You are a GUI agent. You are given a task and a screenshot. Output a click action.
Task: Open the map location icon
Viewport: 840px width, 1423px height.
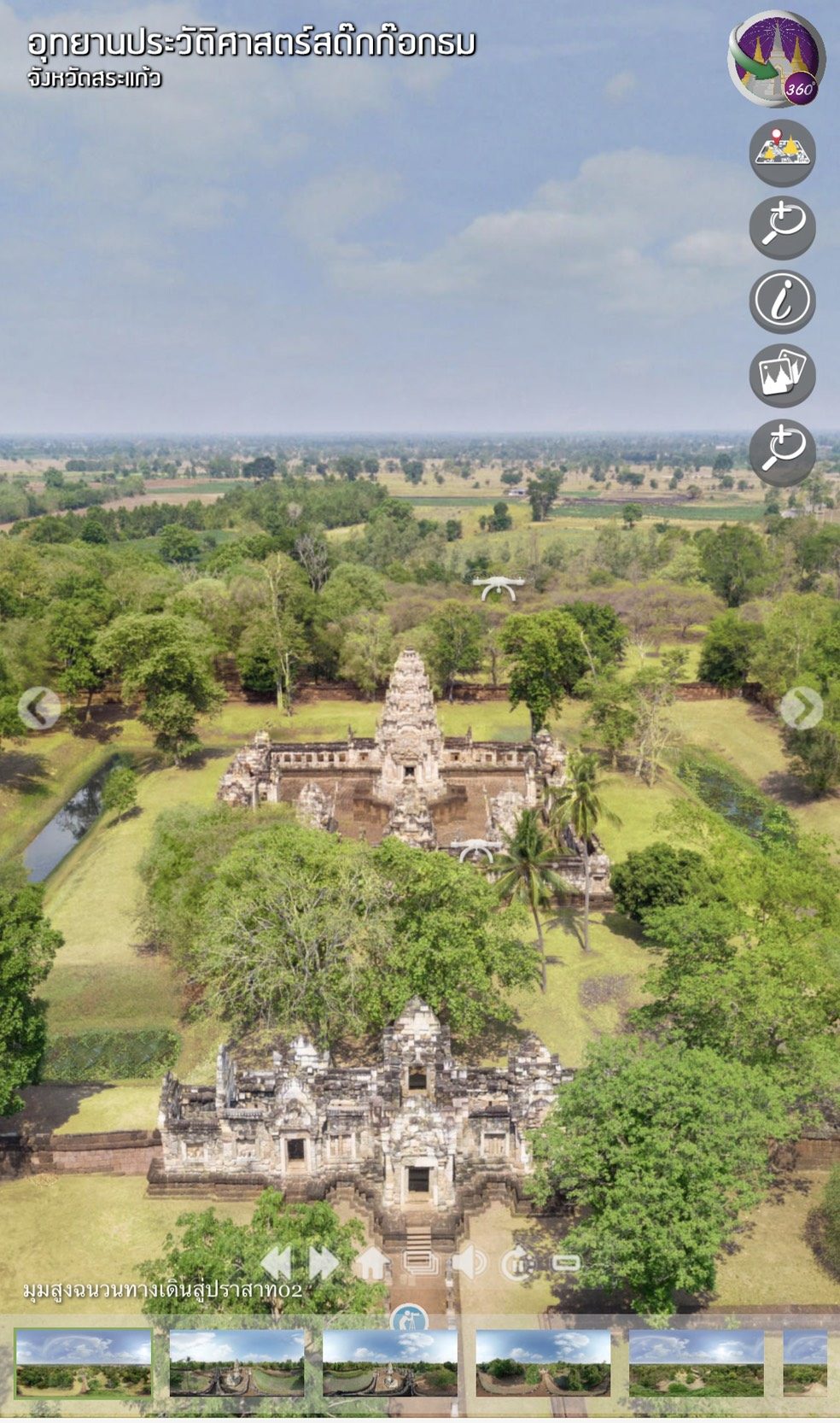[782, 152]
